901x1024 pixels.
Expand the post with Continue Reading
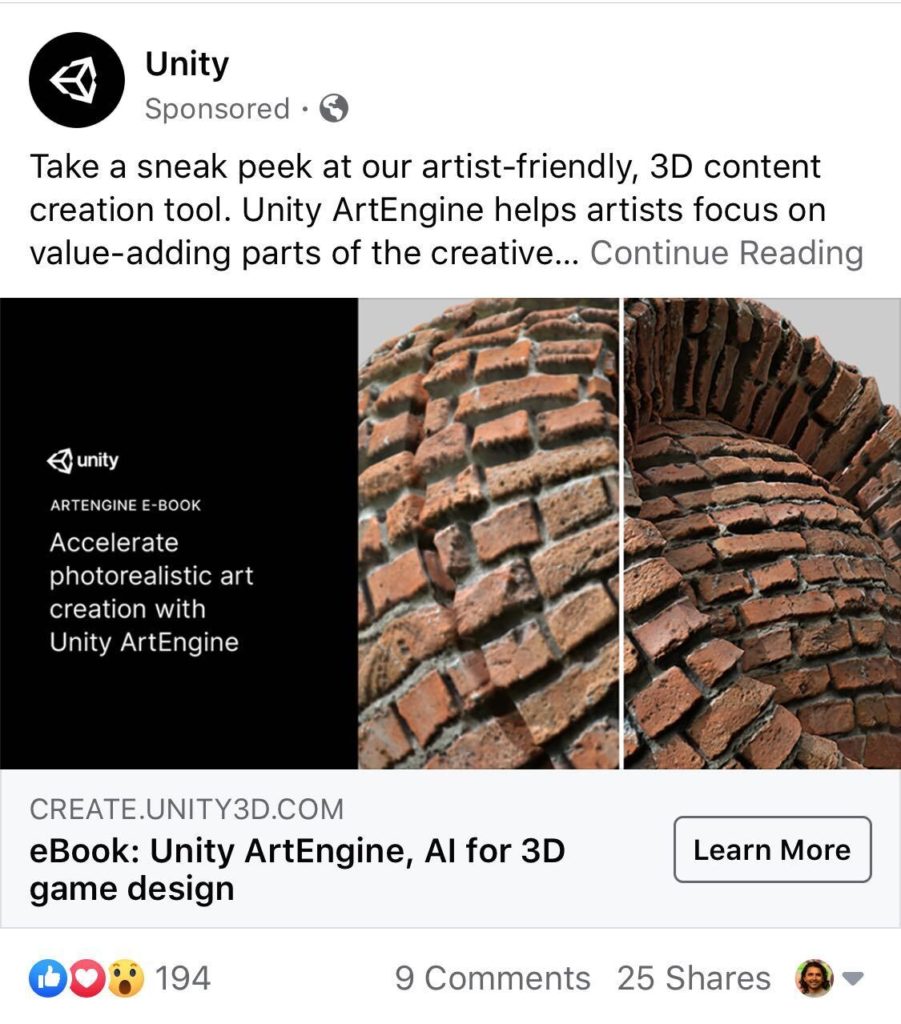tap(726, 253)
